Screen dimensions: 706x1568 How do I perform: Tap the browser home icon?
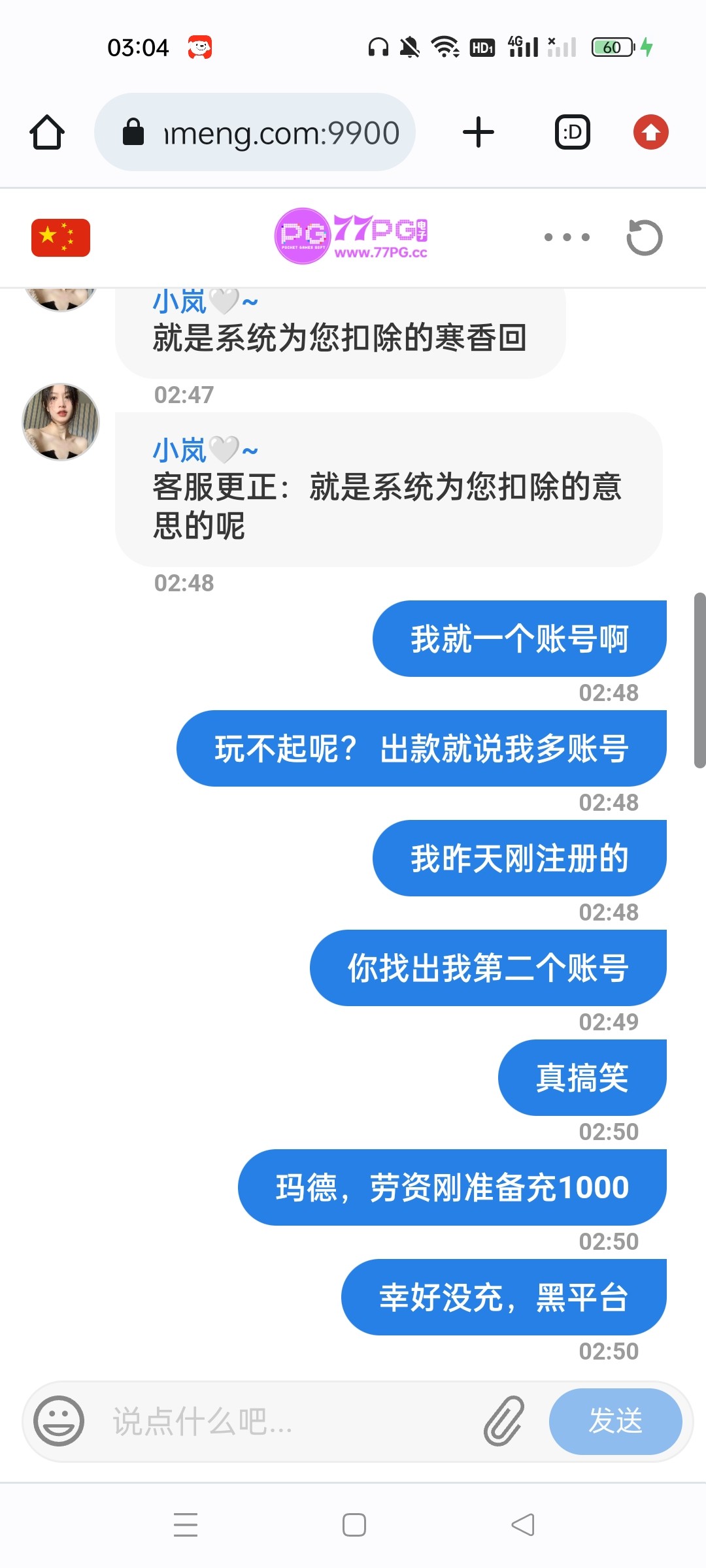point(47,133)
